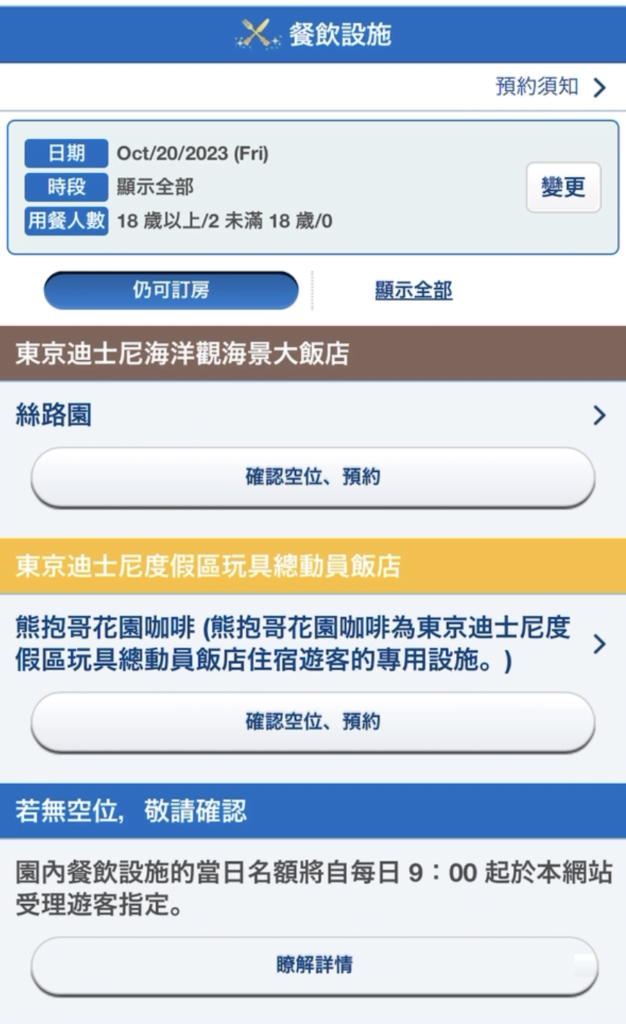Tap the 變更 button to change criteria
Image resolution: width=626 pixels, height=1024 pixels.
pos(563,187)
